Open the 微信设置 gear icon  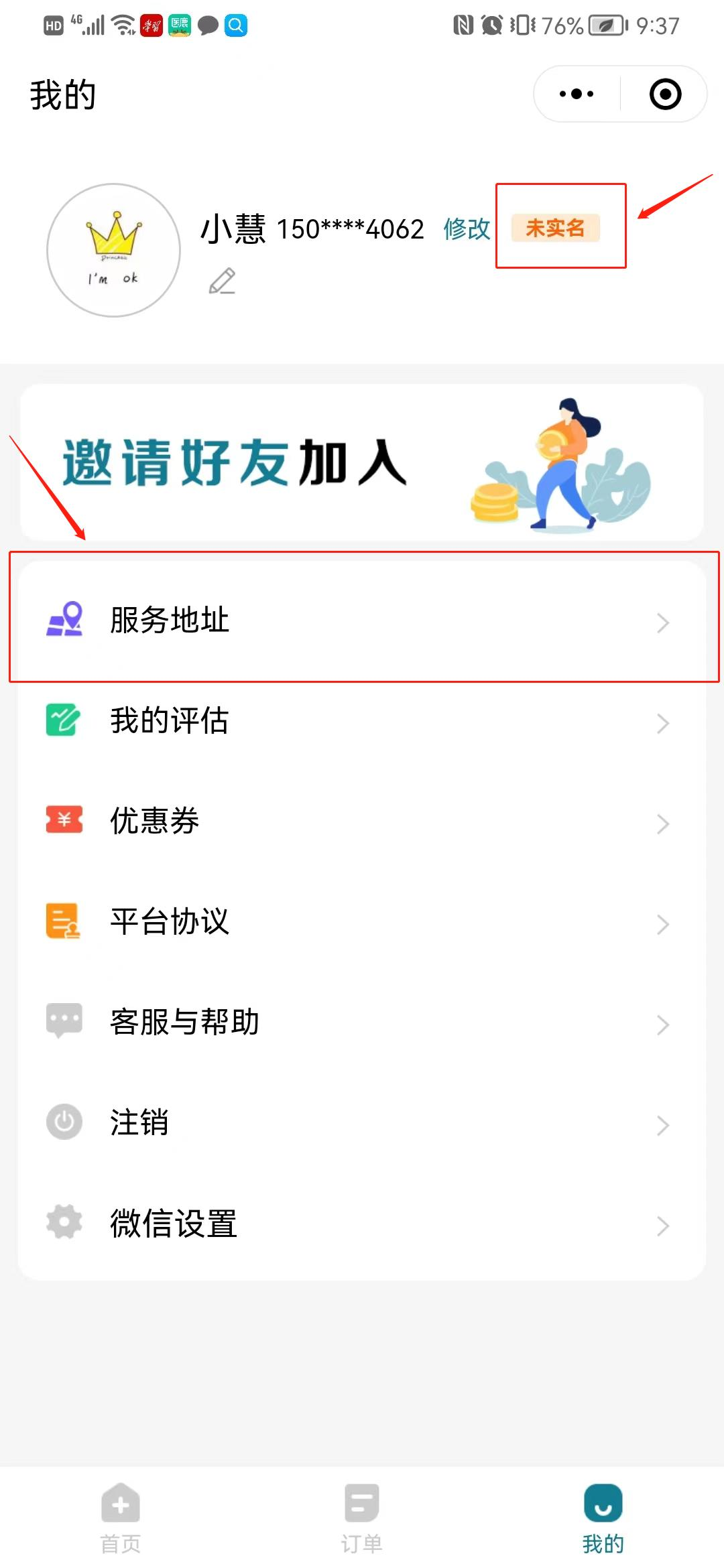coord(63,1222)
